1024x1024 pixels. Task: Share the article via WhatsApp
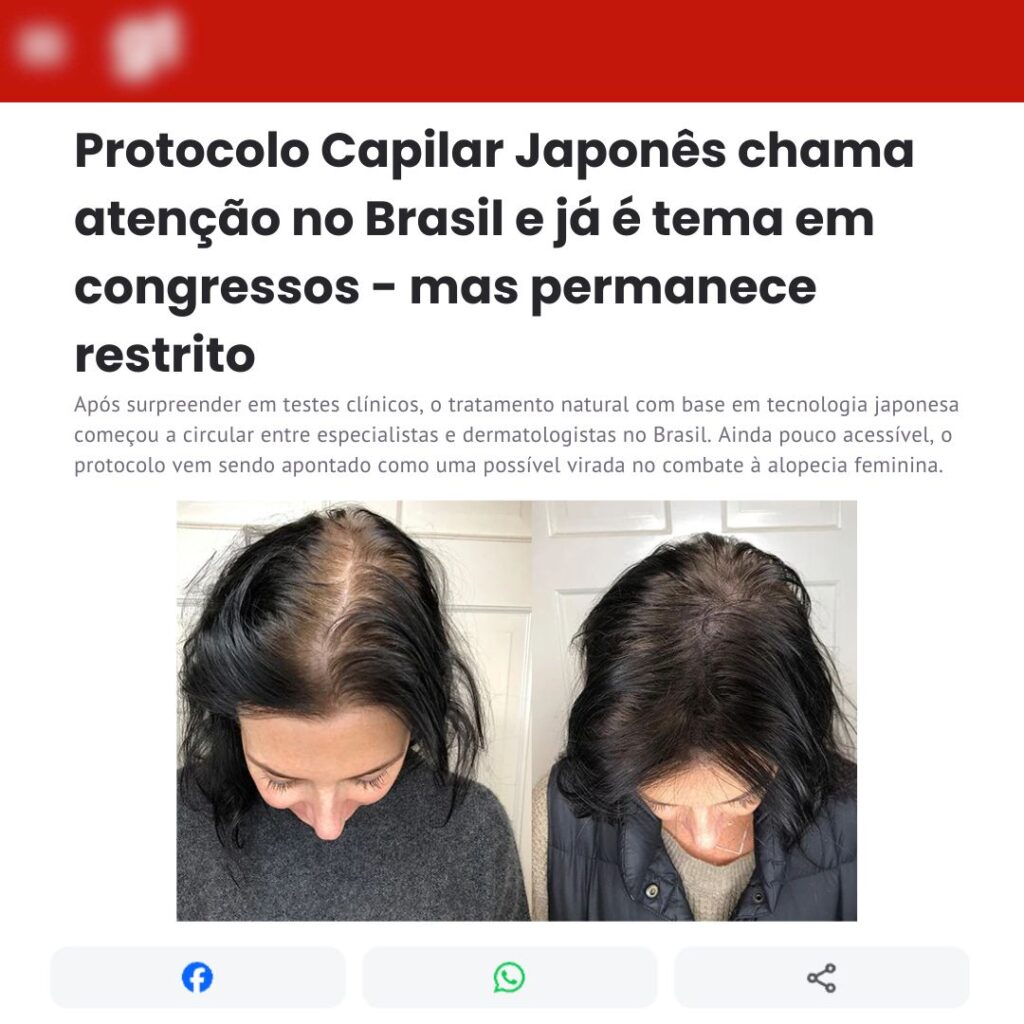click(509, 977)
